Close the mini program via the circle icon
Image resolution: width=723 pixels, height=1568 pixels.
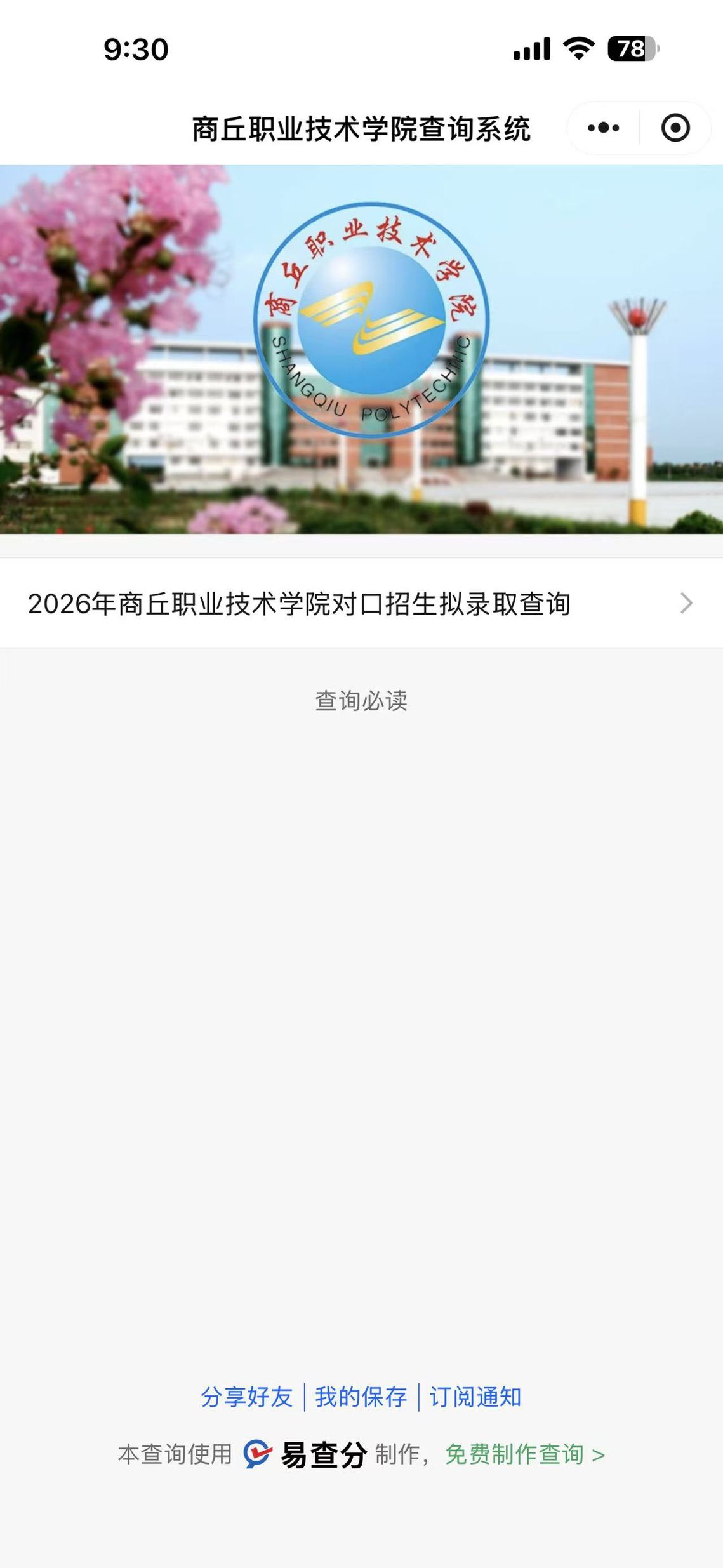(675, 128)
